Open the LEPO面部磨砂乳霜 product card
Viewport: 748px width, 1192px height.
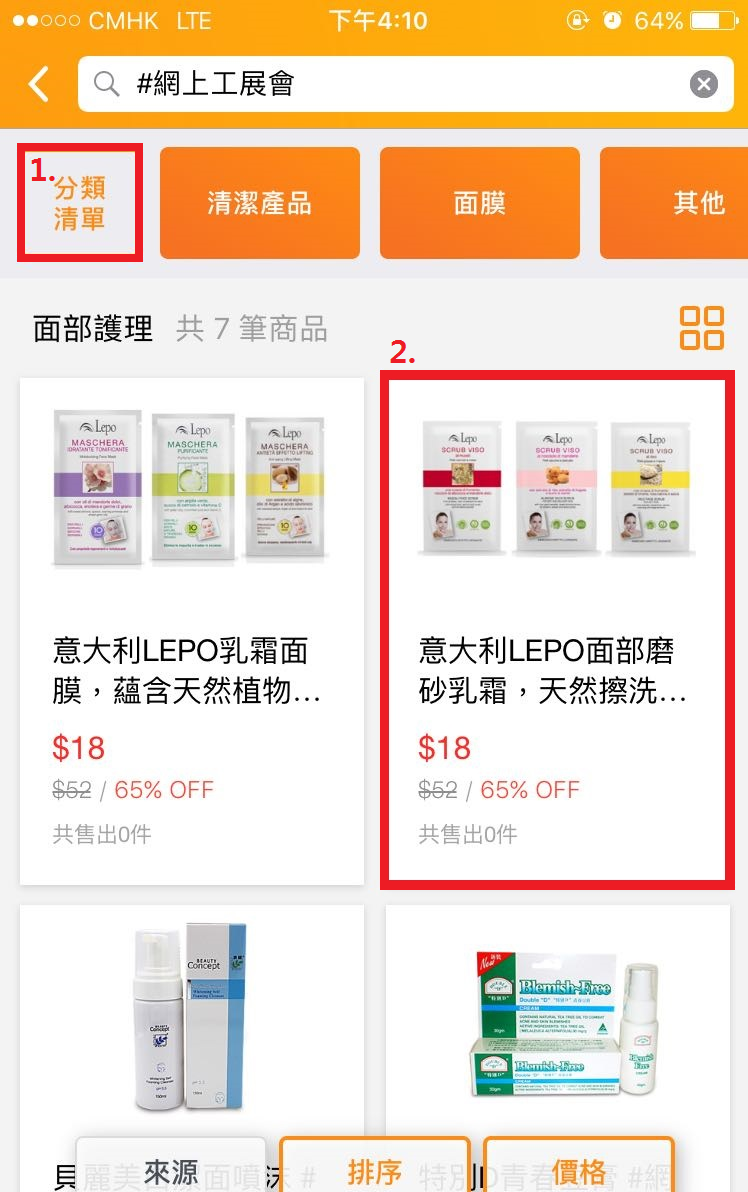557,630
